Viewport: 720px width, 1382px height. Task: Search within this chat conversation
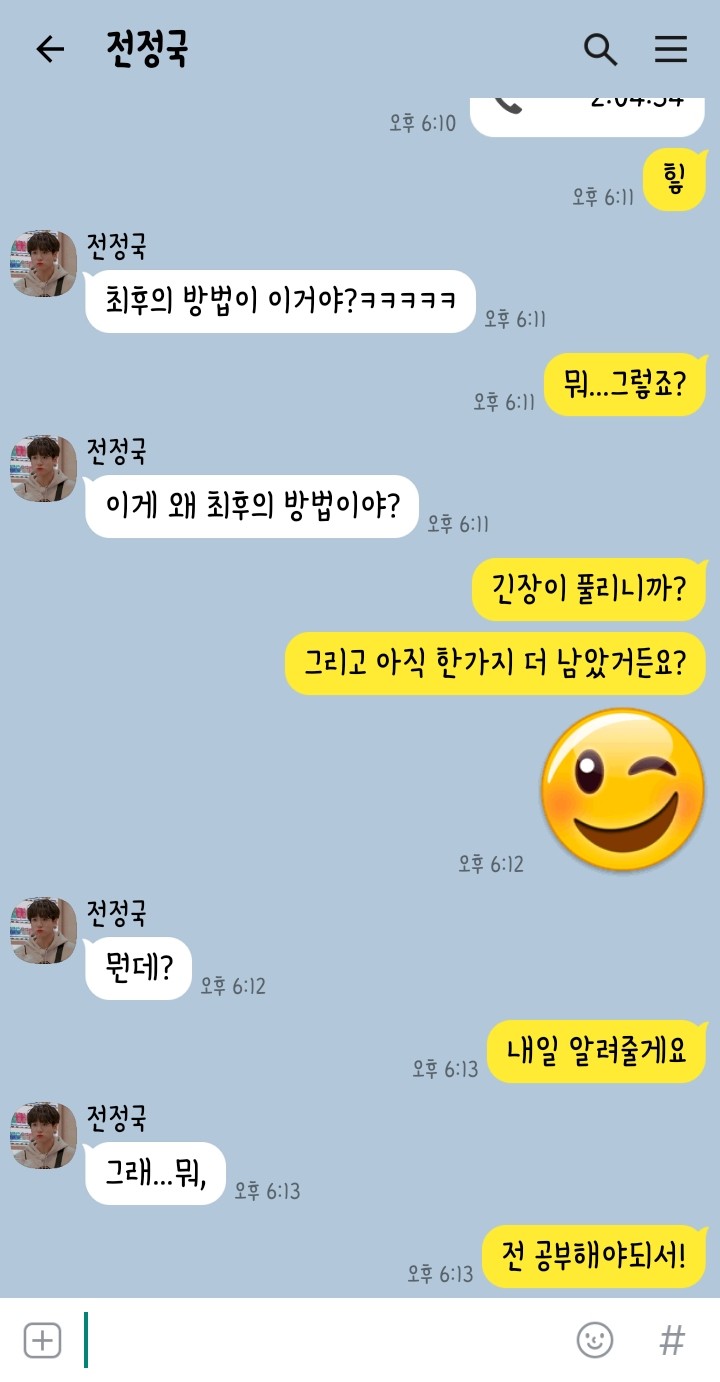coord(600,49)
